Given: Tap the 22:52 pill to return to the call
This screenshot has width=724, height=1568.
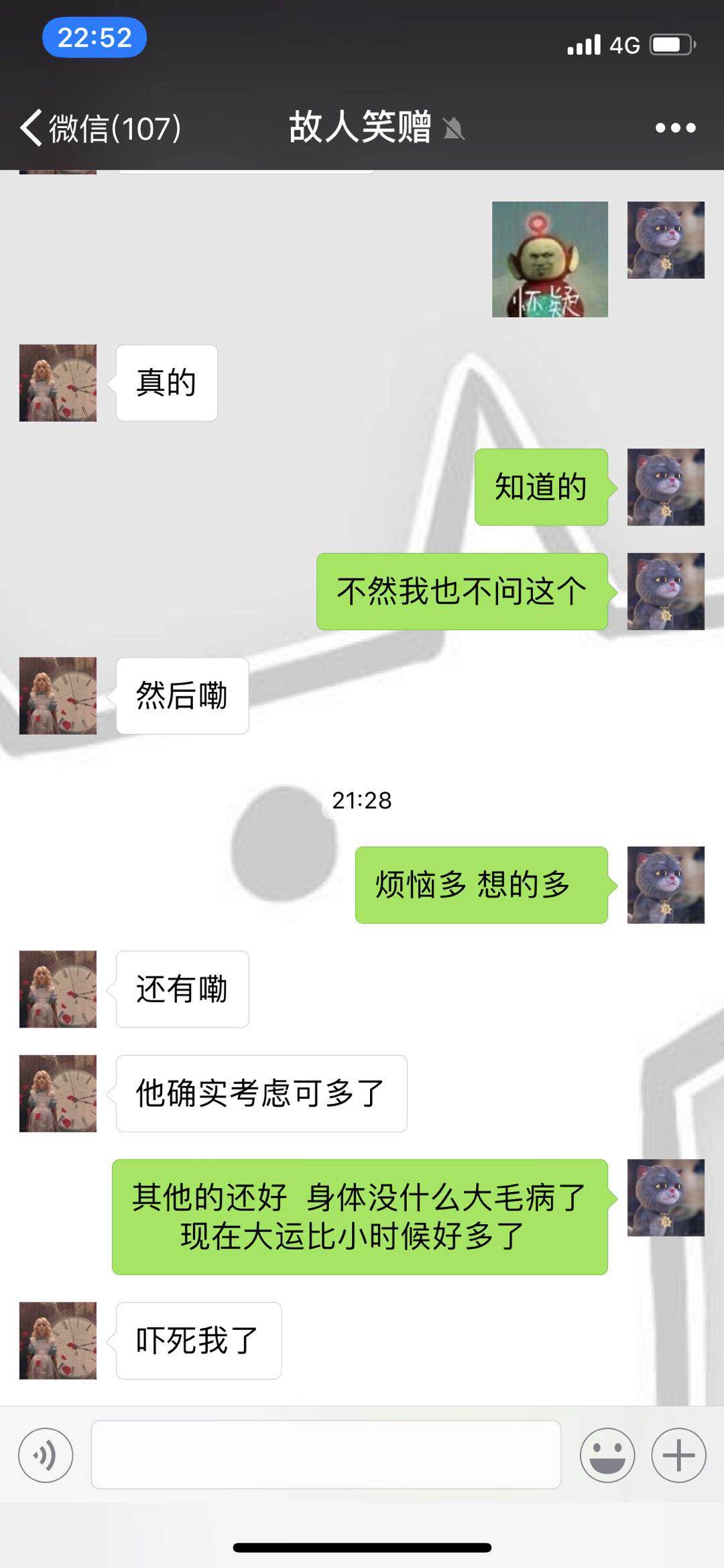Looking at the screenshot, I should point(95,38).
